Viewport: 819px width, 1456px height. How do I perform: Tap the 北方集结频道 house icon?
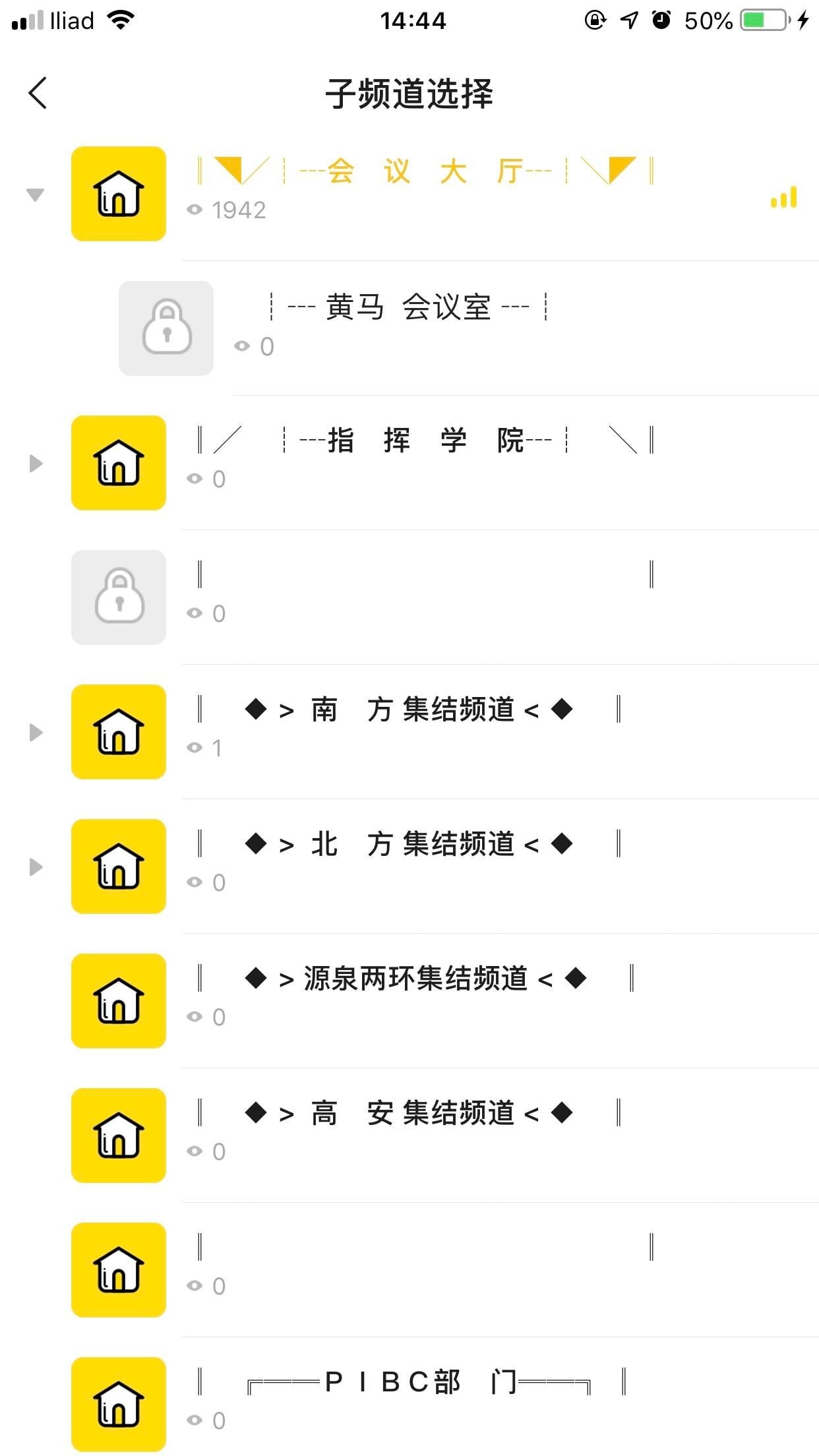tap(119, 867)
